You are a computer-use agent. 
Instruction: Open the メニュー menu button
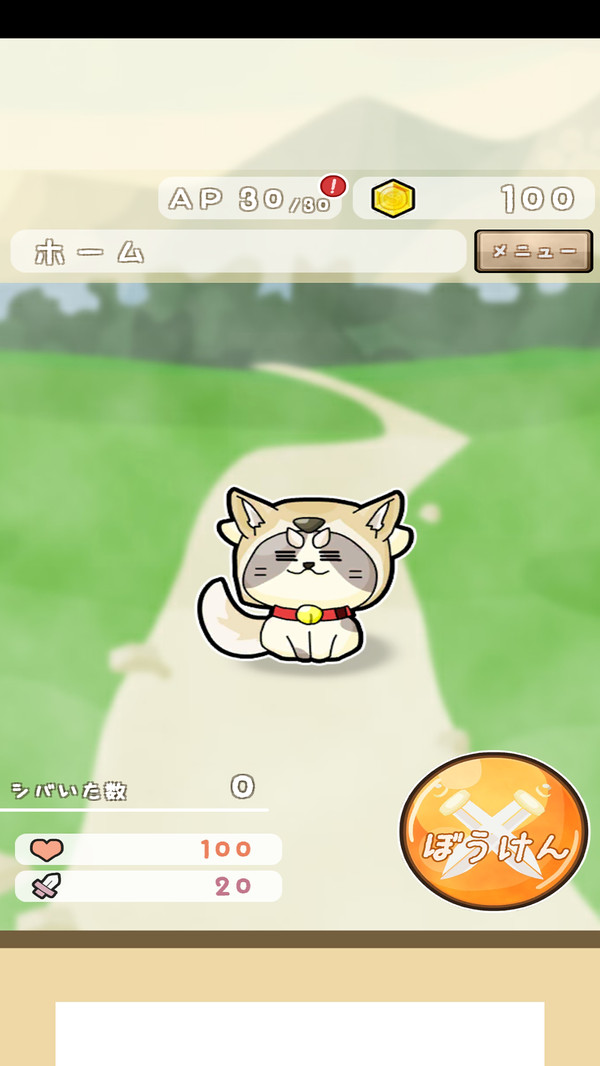pyautogui.click(x=533, y=251)
